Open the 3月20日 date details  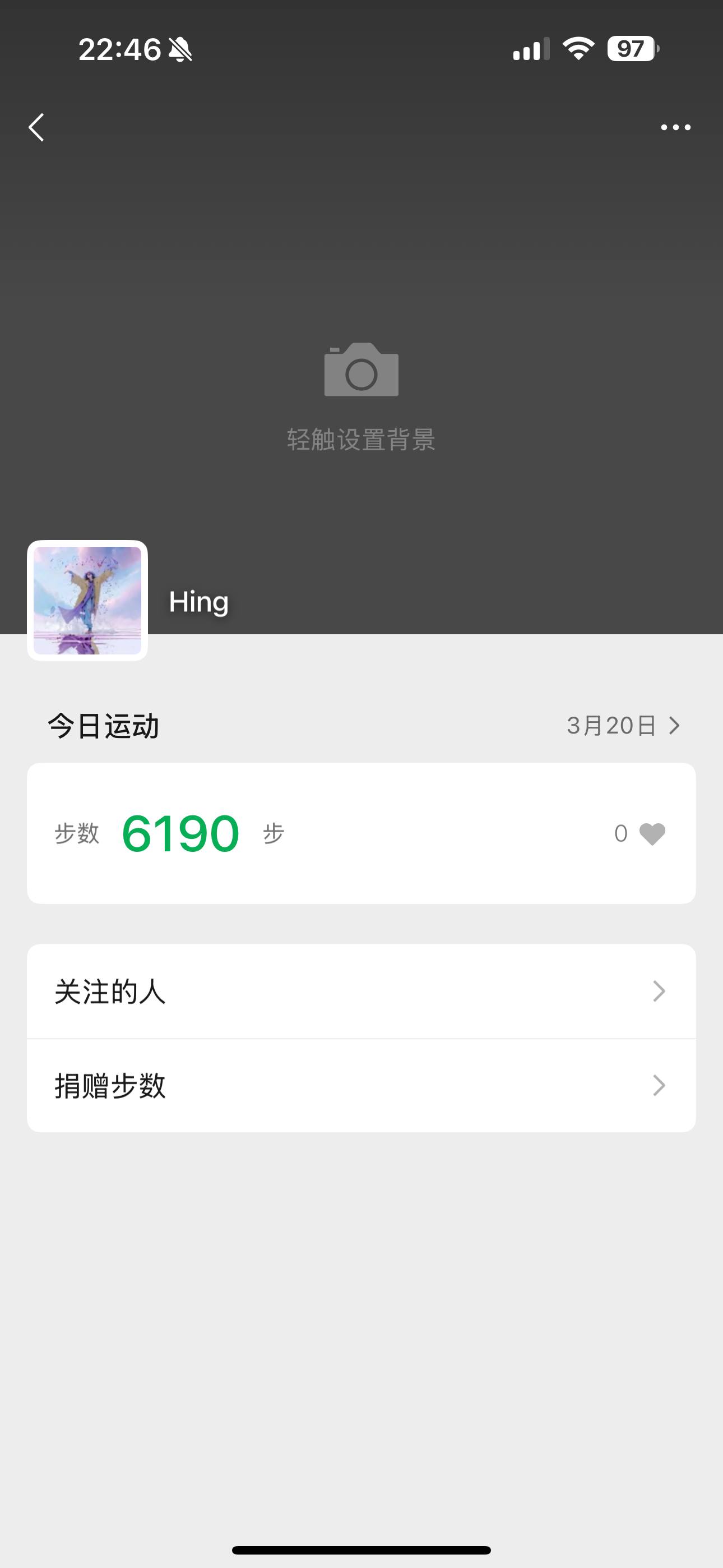click(x=623, y=726)
